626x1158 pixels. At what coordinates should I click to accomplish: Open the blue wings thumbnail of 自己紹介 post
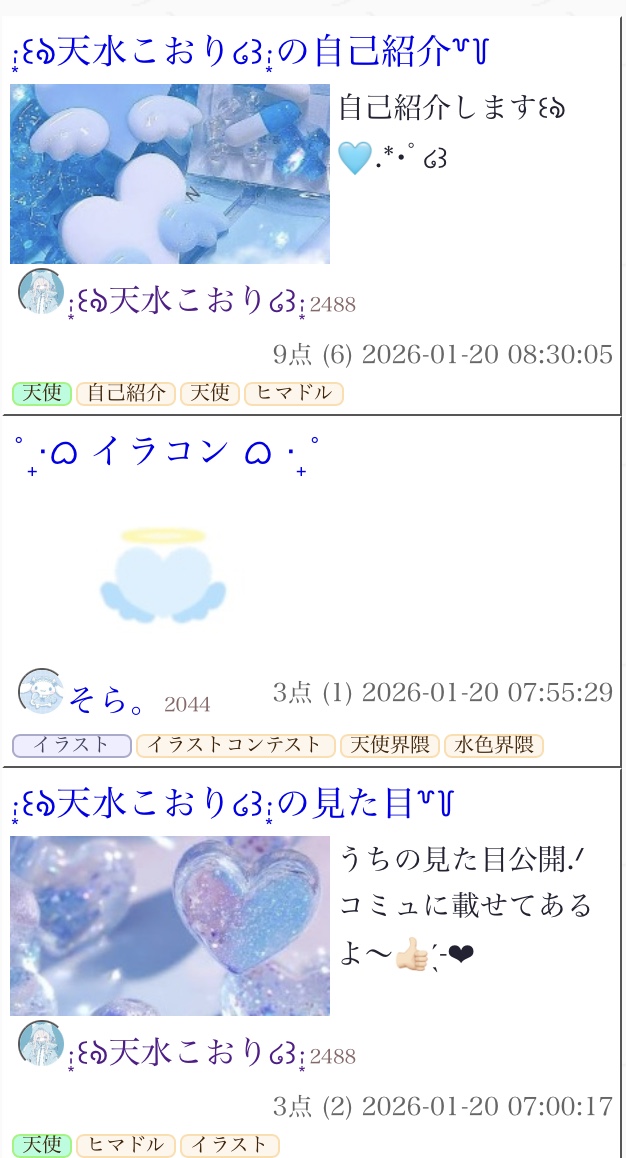tap(169, 174)
